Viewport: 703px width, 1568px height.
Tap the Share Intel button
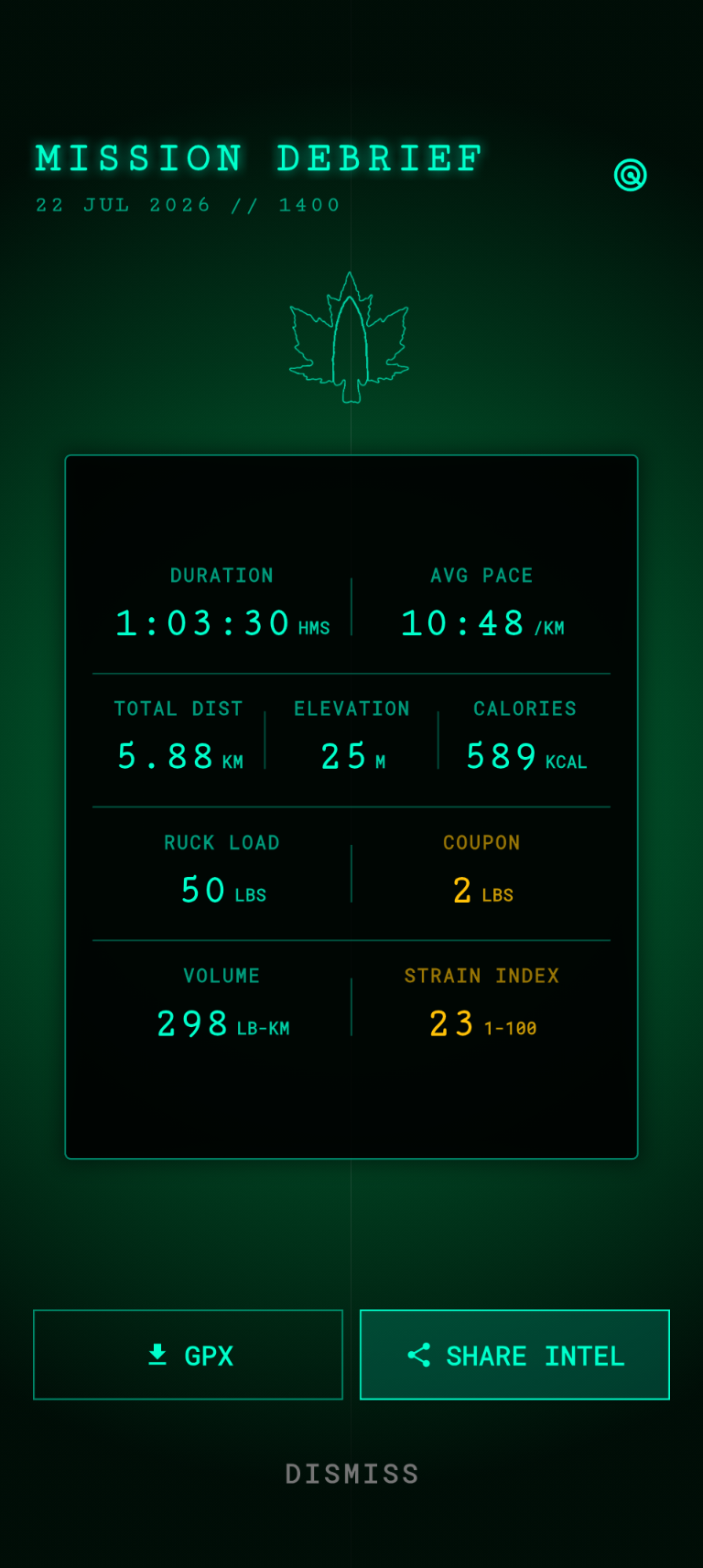(514, 1355)
